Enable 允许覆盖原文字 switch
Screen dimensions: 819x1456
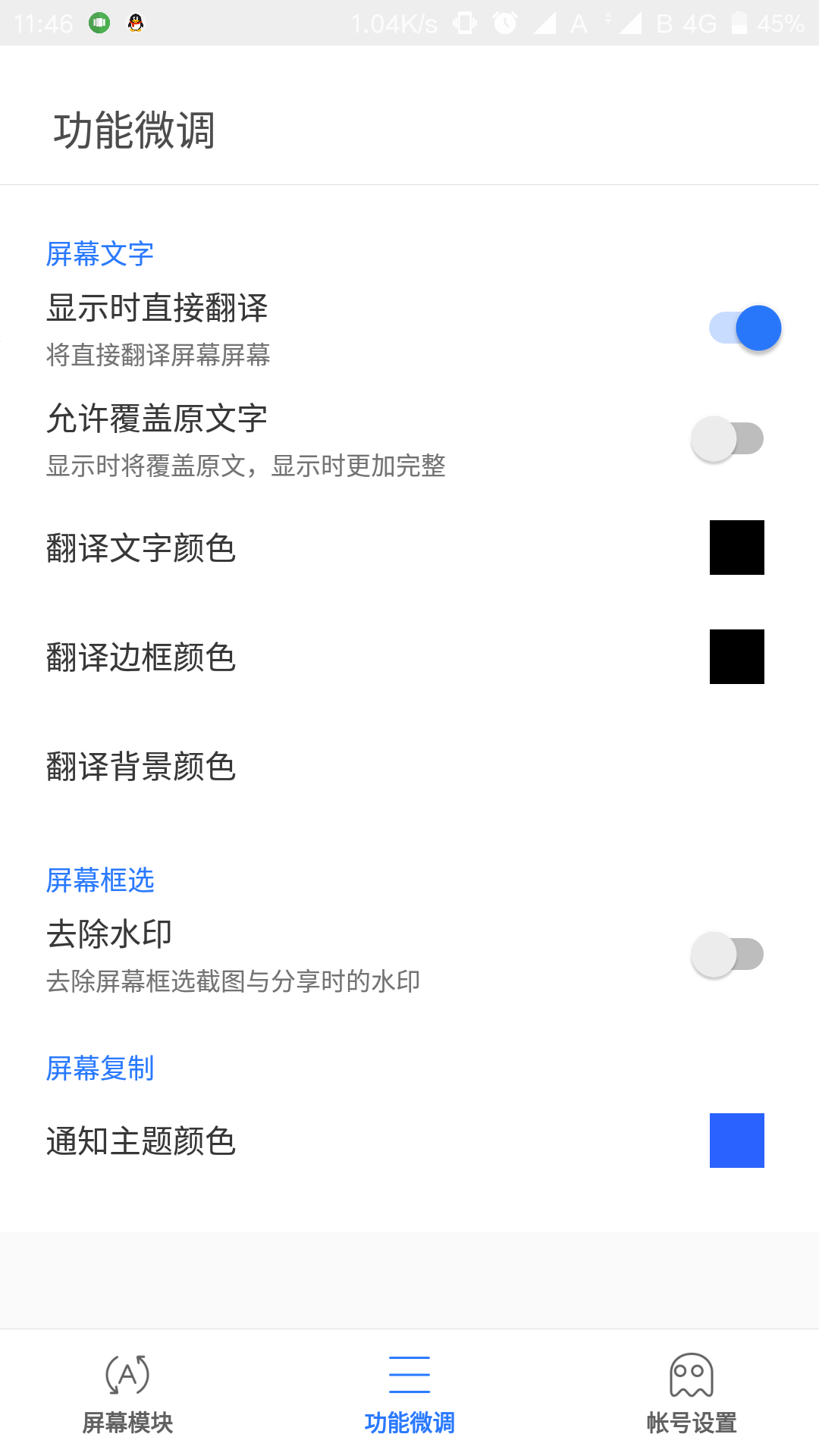pos(727,438)
